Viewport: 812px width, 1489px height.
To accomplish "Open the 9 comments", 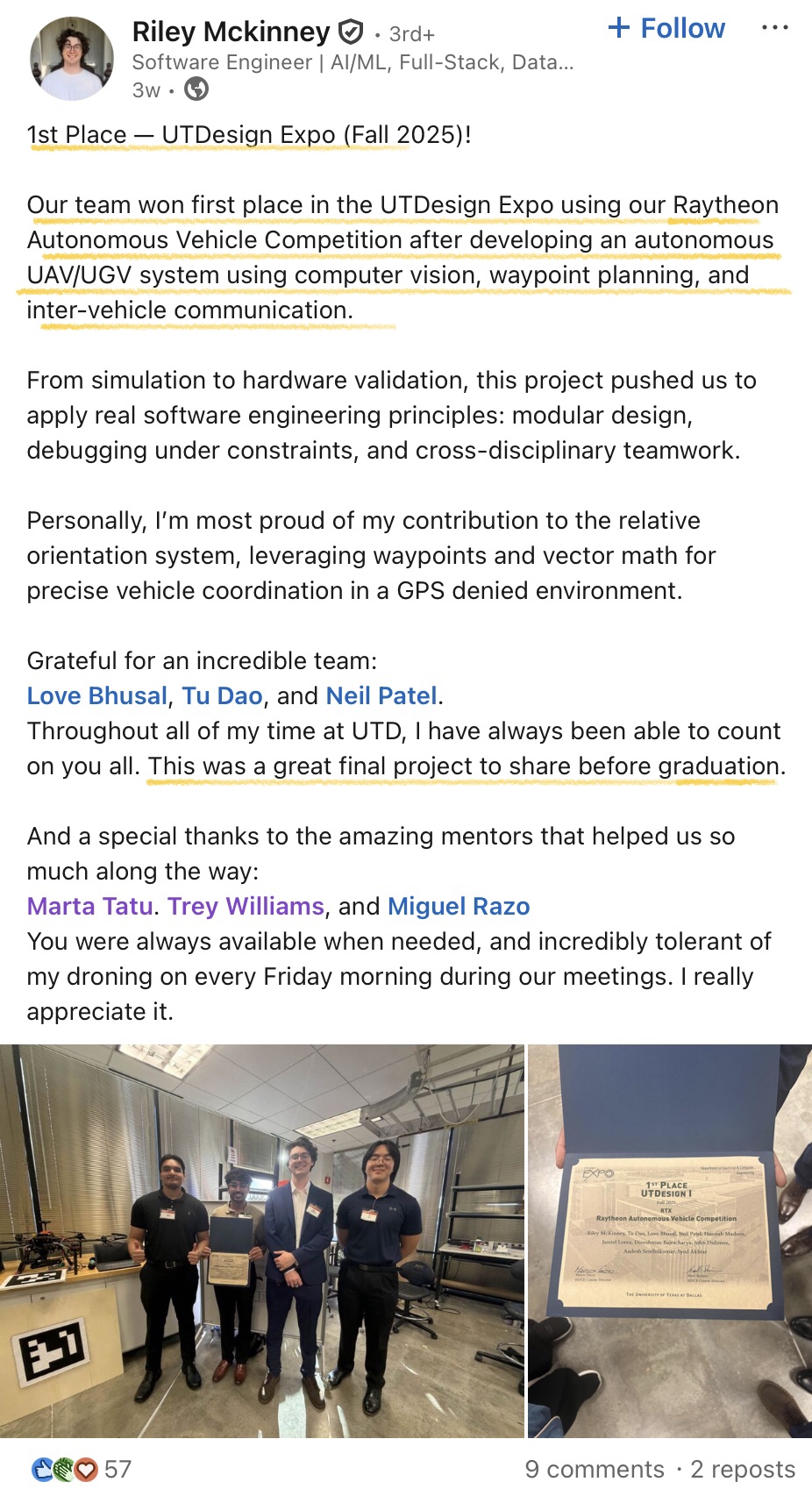I will coord(595,1470).
